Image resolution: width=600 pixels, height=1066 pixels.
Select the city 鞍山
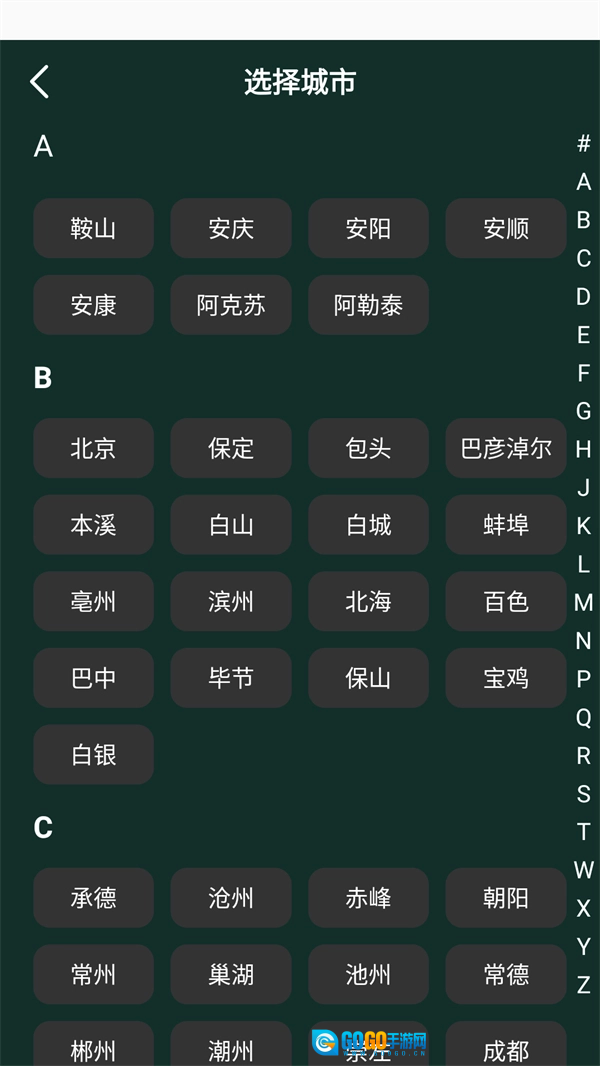(93, 228)
